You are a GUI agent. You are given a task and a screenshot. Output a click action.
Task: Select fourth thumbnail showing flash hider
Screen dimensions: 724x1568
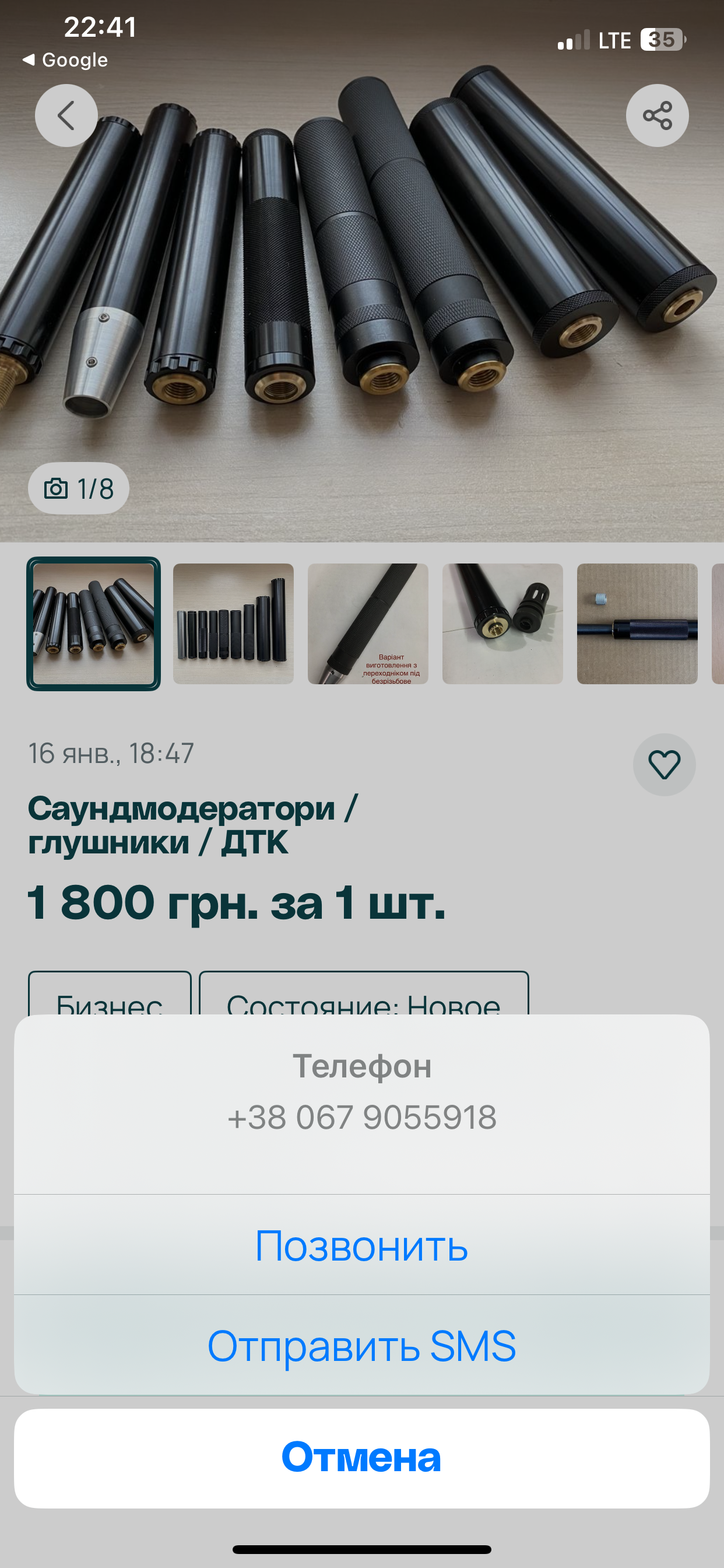(x=502, y=624)
